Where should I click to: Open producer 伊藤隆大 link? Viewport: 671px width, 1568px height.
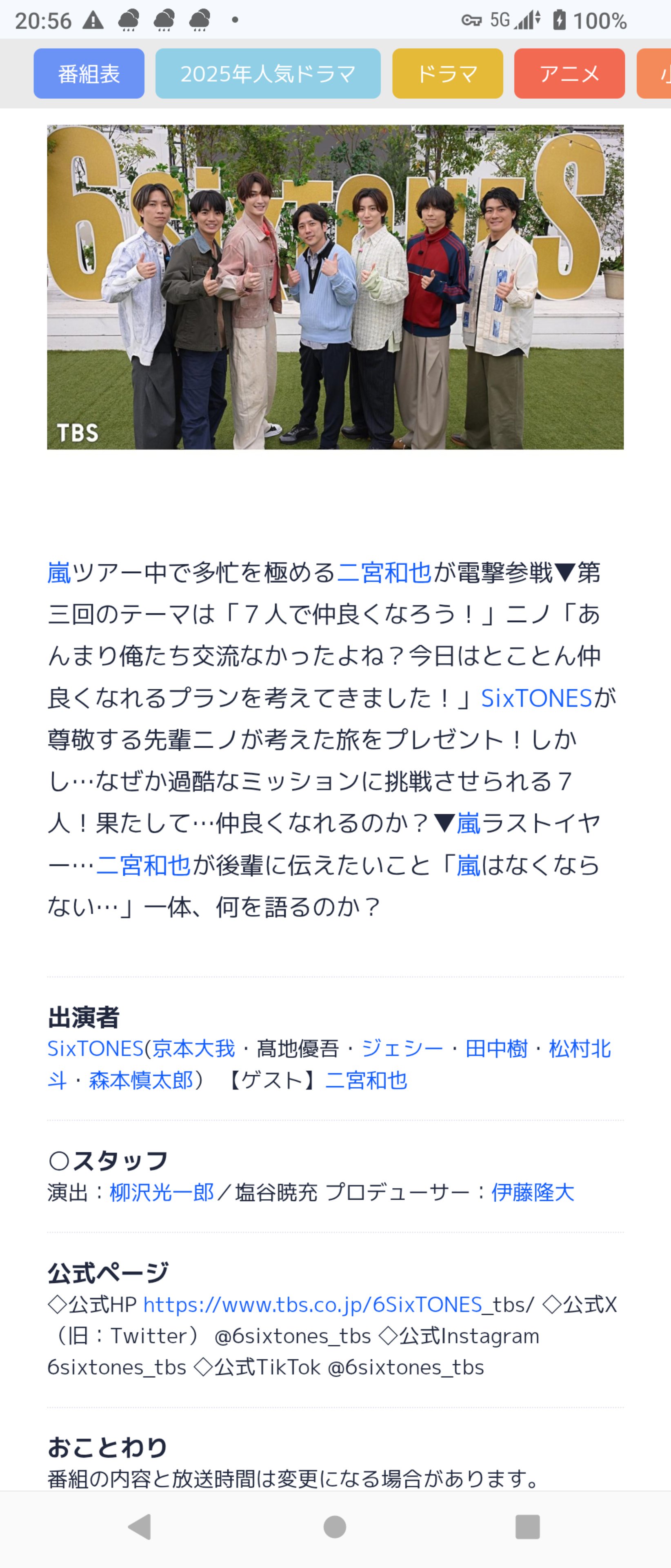point(532,1192)
